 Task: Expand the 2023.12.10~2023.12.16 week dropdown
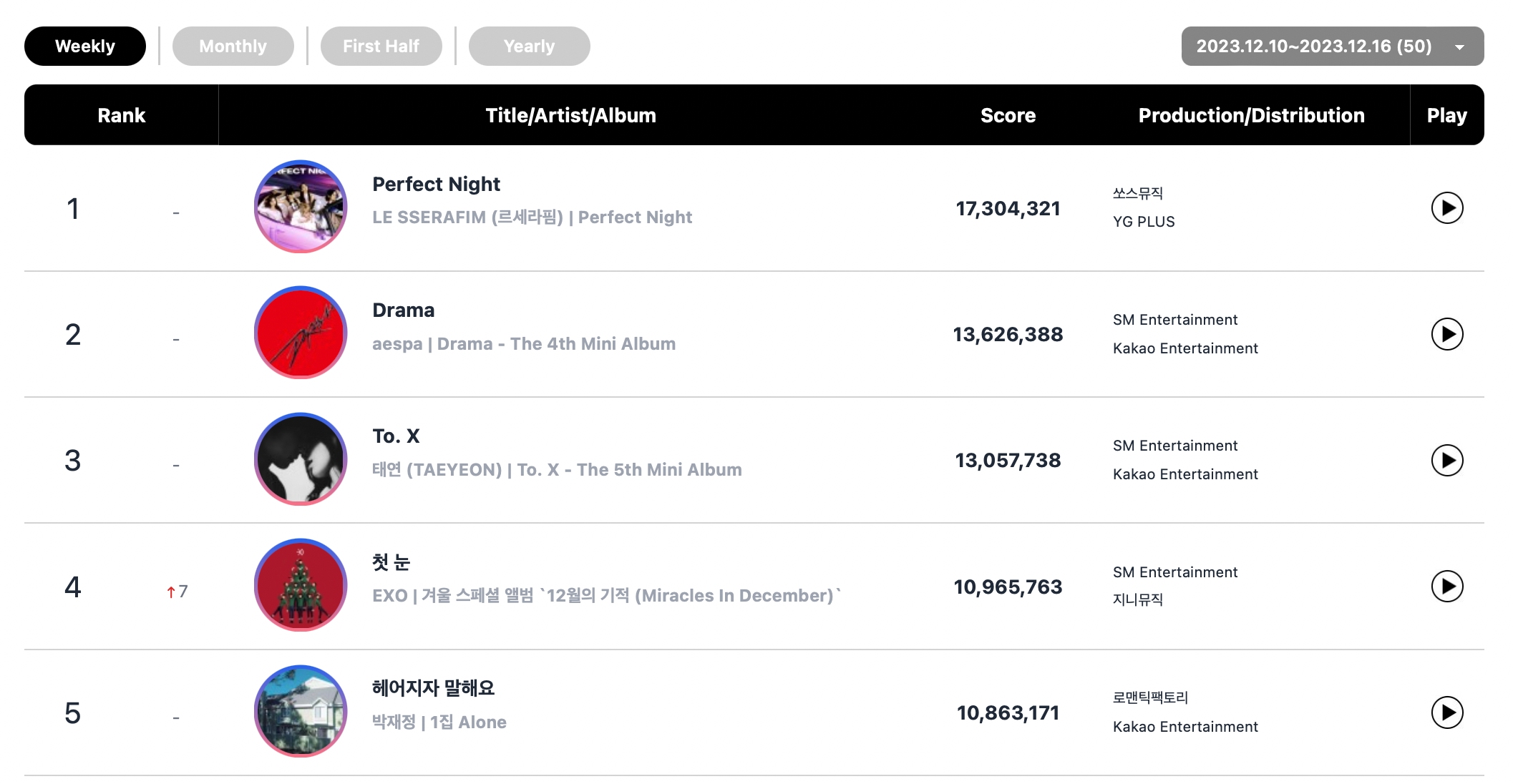[x=1332, y=46]
